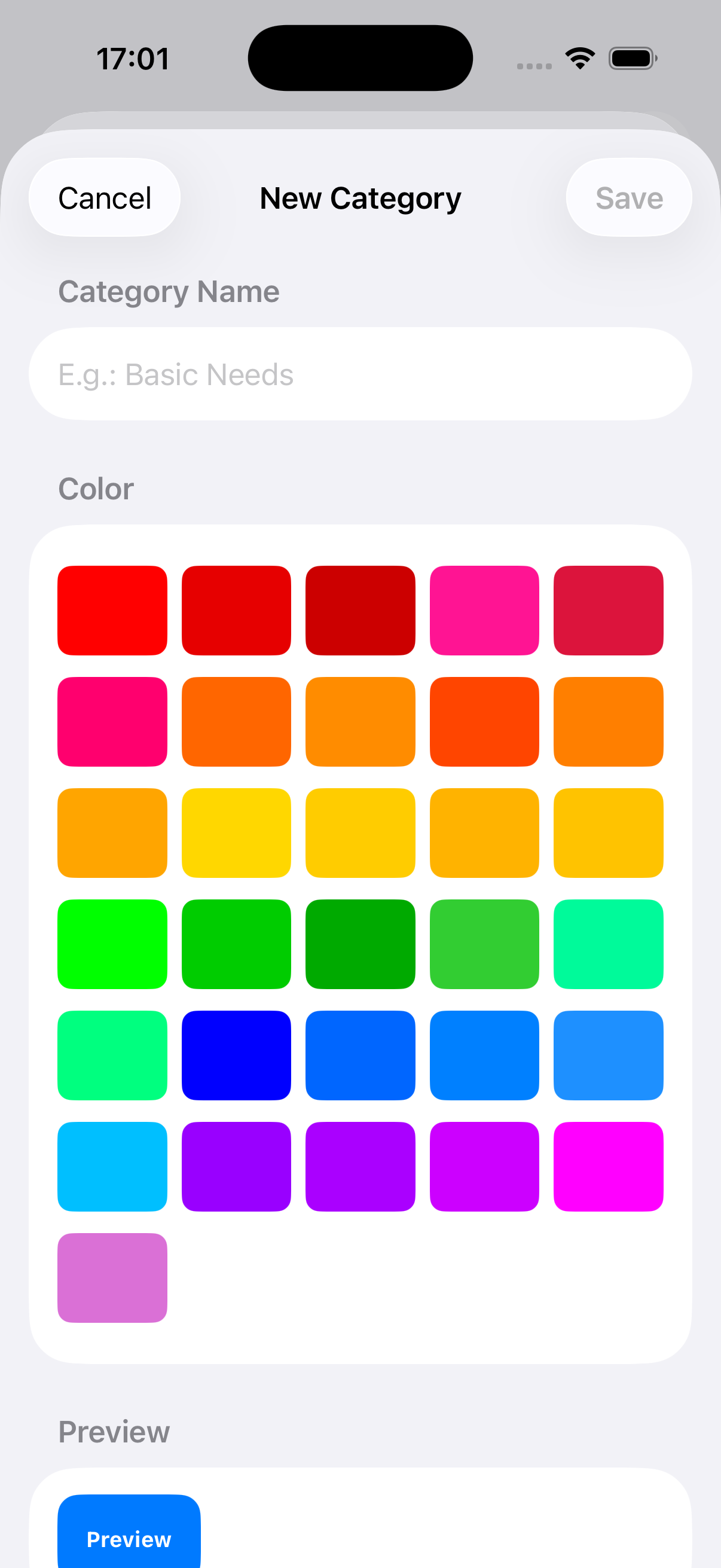Select the crimson swatch at end of first row
Viewport: 721px width, 1568px height.
coord(609,609)
